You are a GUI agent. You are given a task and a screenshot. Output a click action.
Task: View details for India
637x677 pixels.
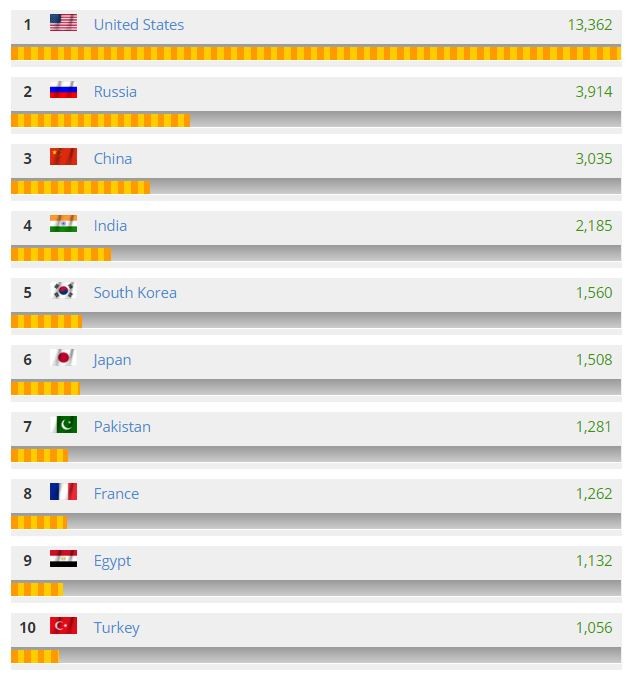(x=110, y=226)
